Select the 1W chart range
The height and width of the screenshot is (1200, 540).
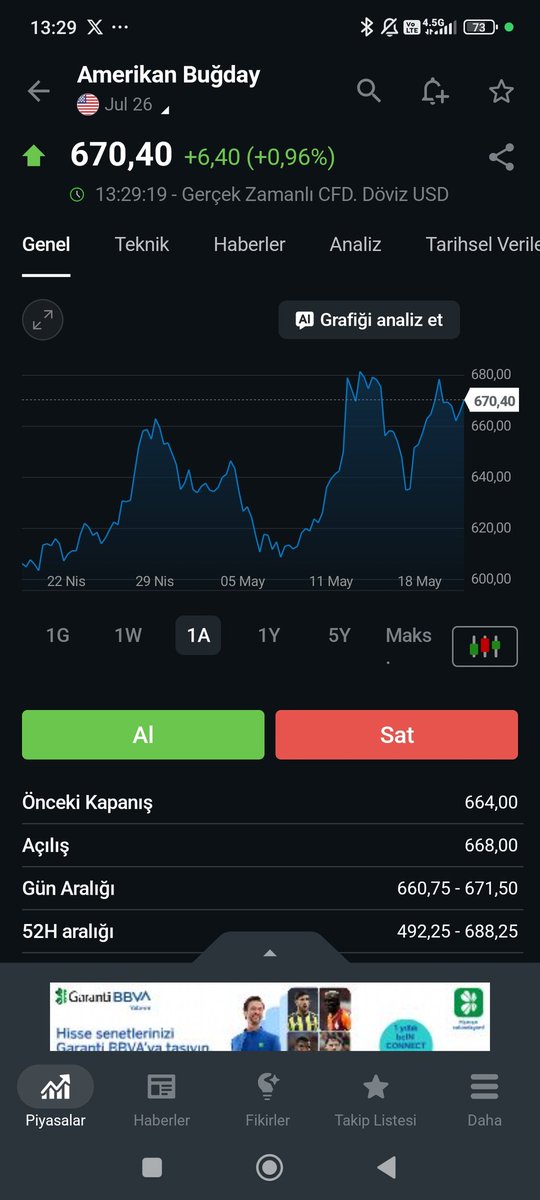point(128,635)
